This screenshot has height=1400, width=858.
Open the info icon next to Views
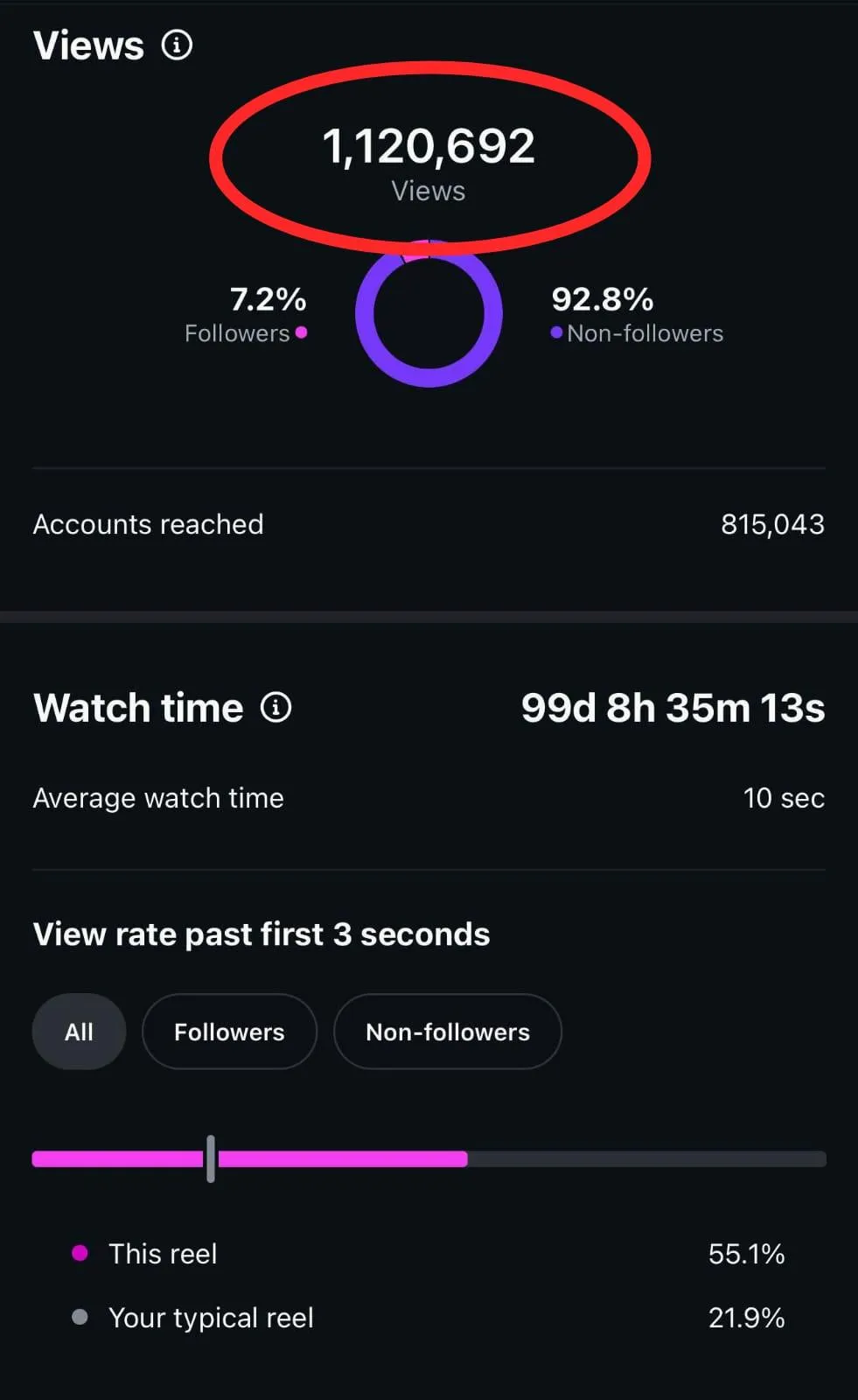pos(177,45)
